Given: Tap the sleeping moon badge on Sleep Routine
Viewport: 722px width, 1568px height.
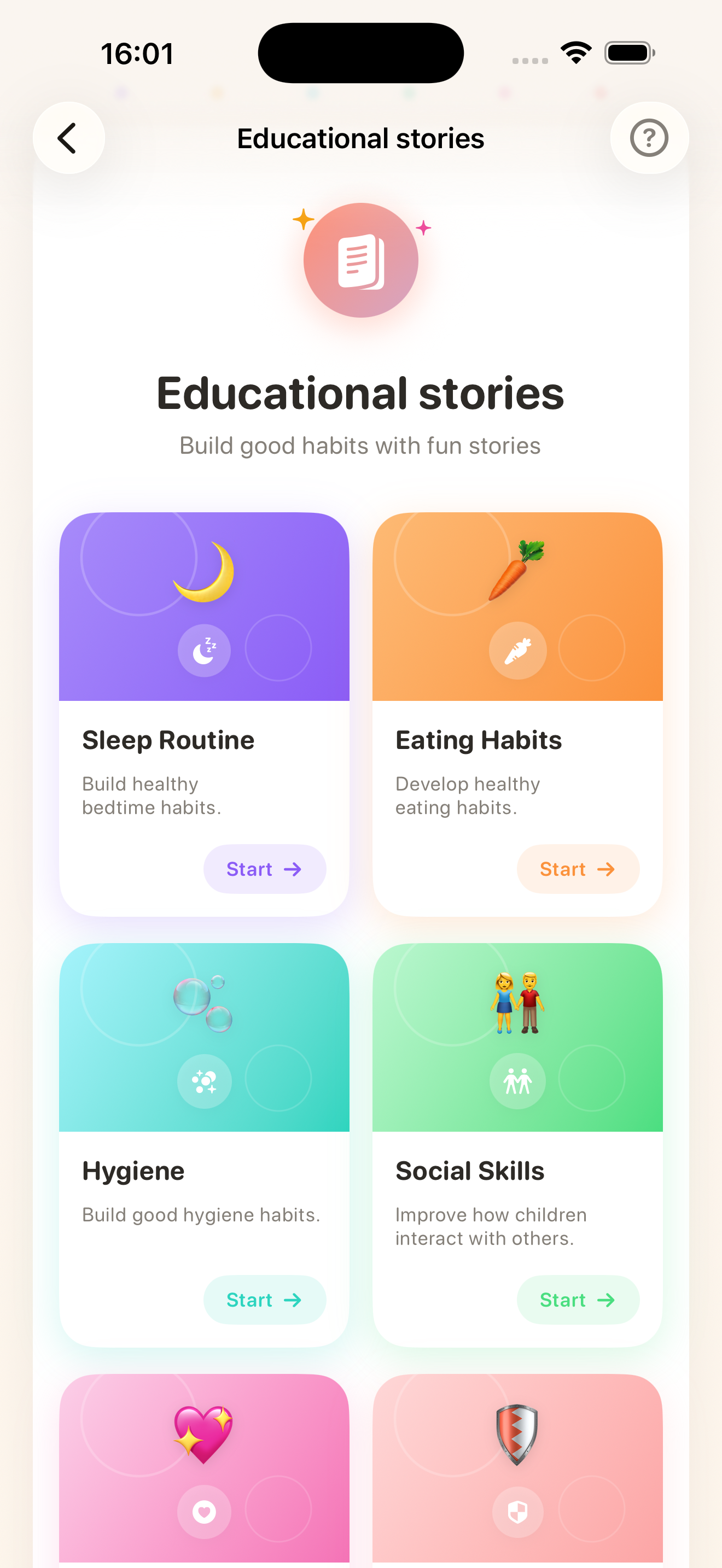Looking at the screenshot, I should click(x=205, y=650).
